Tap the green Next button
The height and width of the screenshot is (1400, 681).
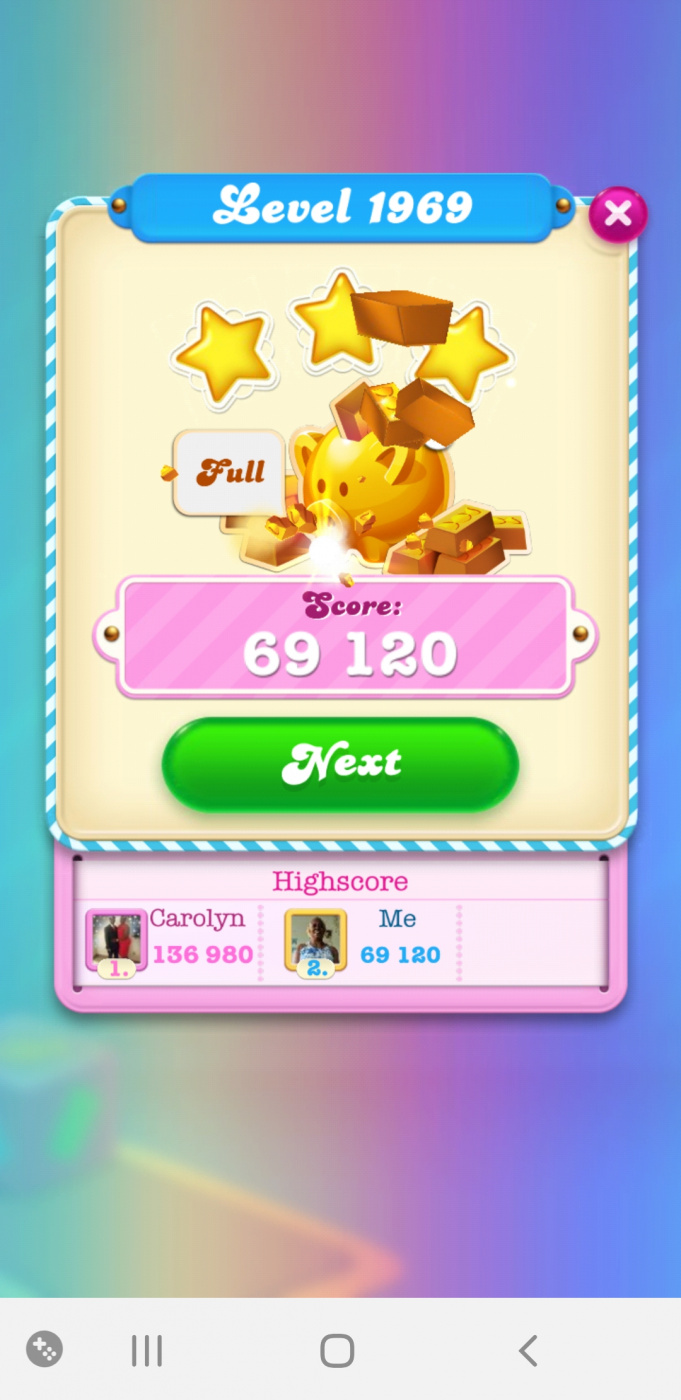click(340, 765)
